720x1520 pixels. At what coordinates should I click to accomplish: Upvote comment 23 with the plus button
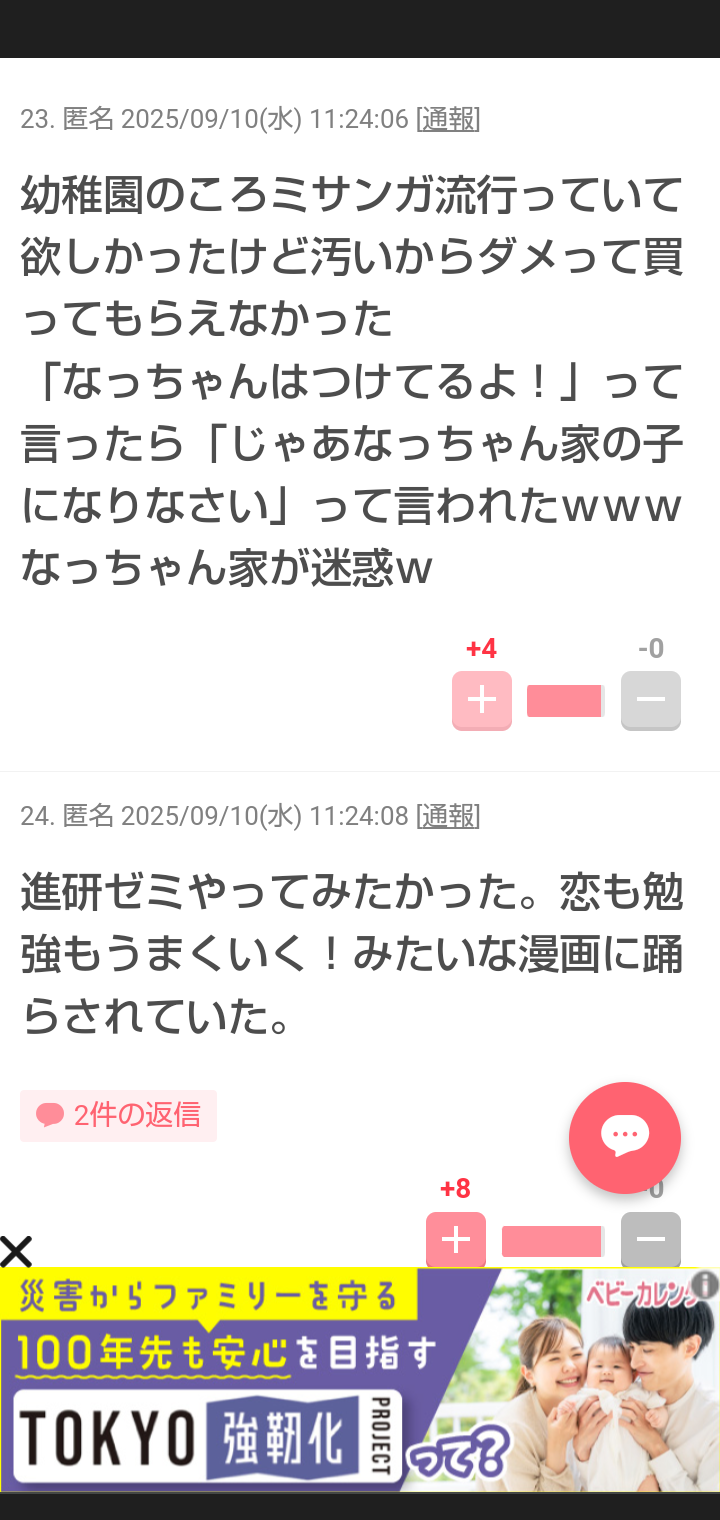pos(481,700)
